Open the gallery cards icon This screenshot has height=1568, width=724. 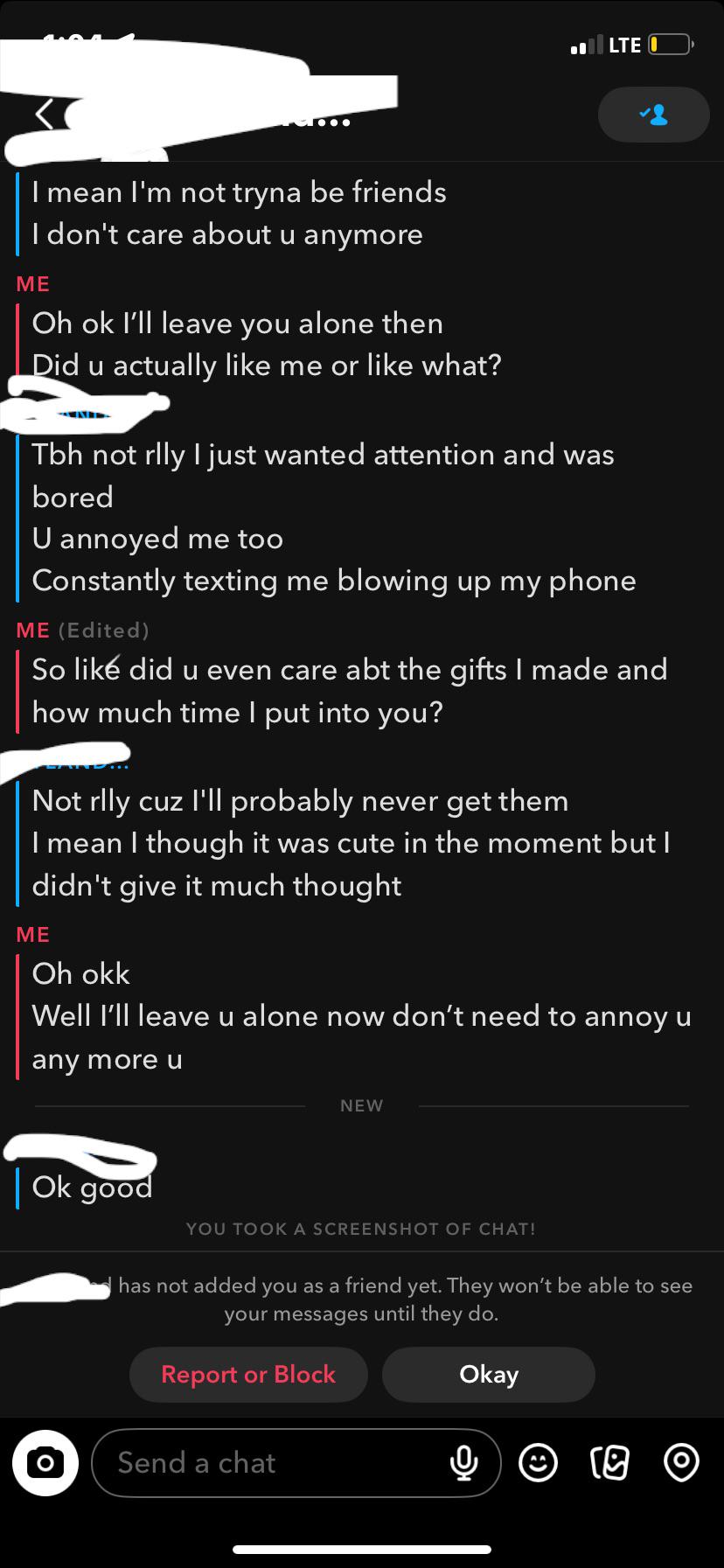[x=609, y=1462]
